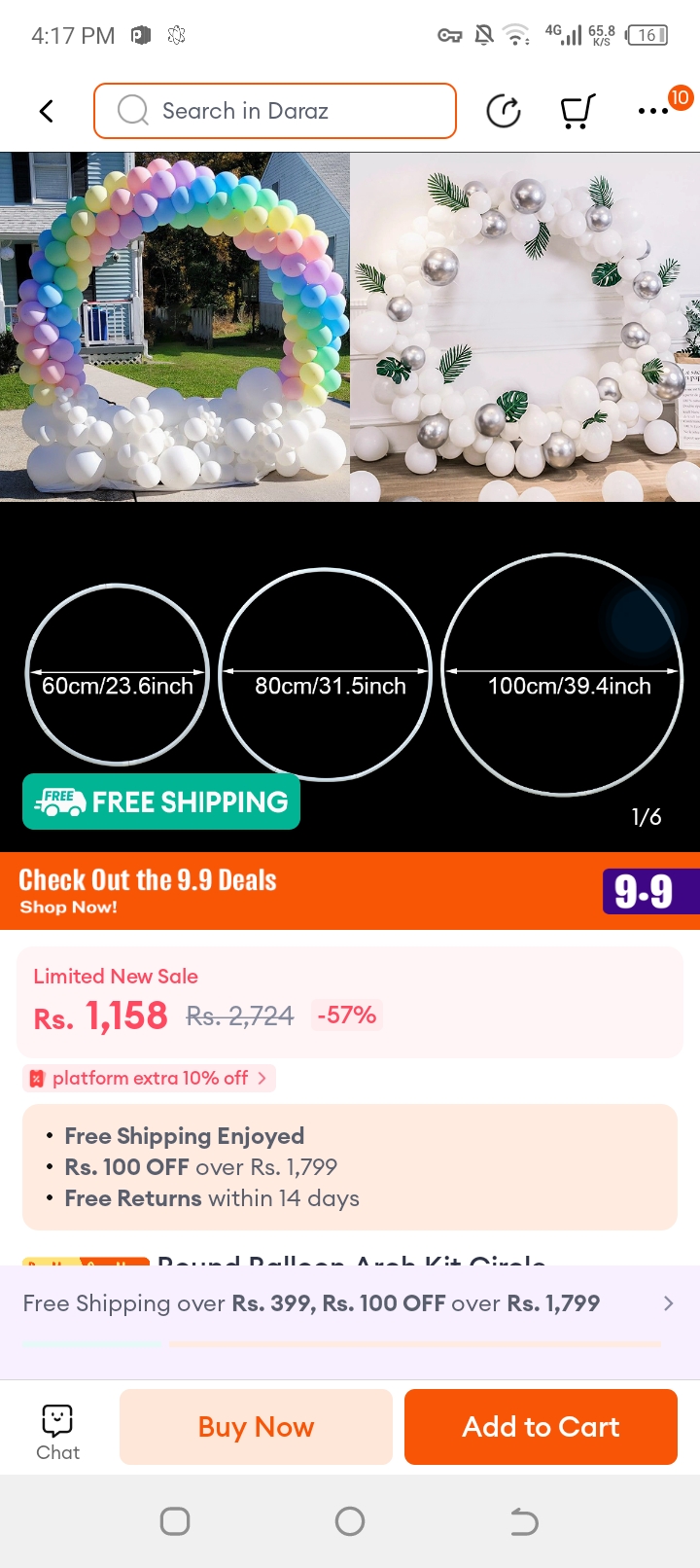Tap the system home button
Screen dimensions: 700x1568
coord(350,1521)
